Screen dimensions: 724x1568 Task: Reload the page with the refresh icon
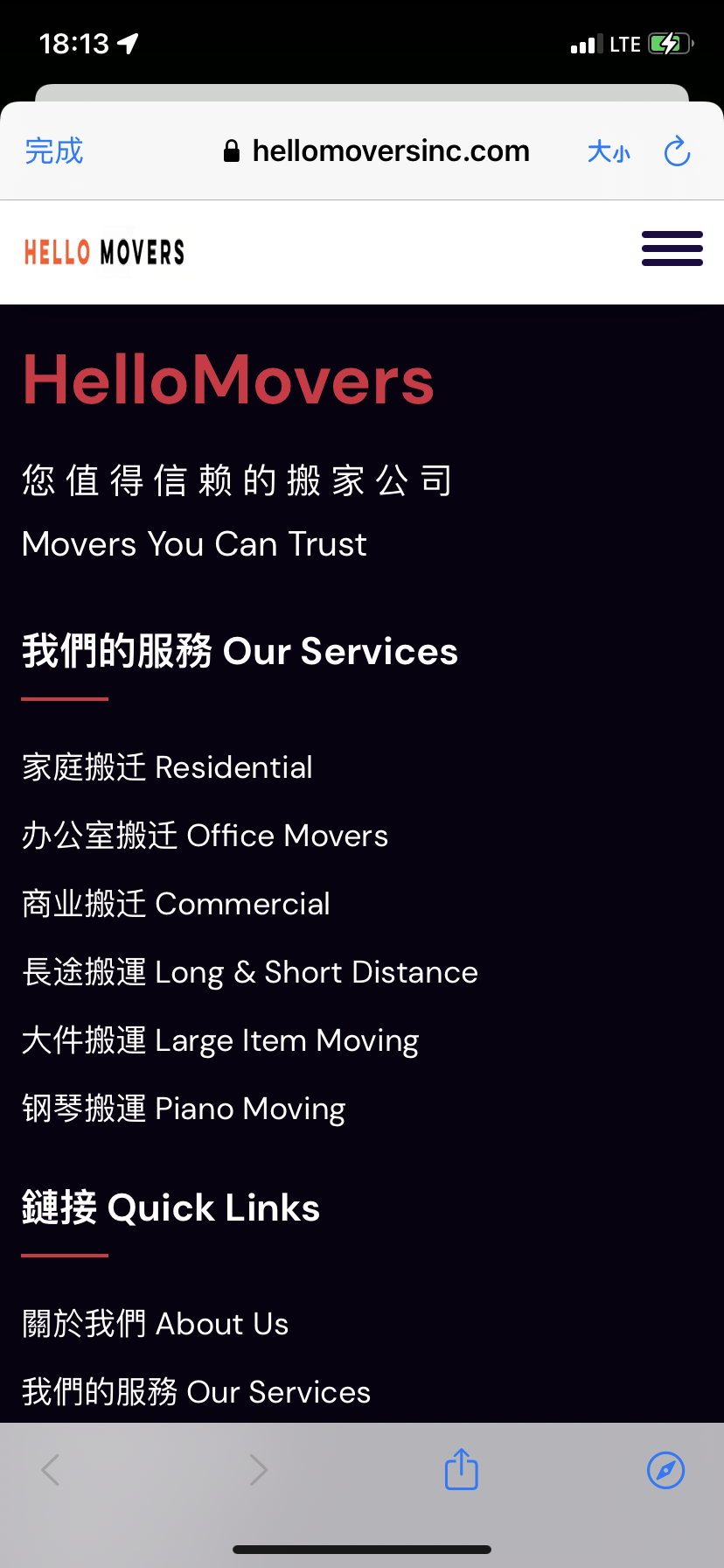tap(677, 150)
